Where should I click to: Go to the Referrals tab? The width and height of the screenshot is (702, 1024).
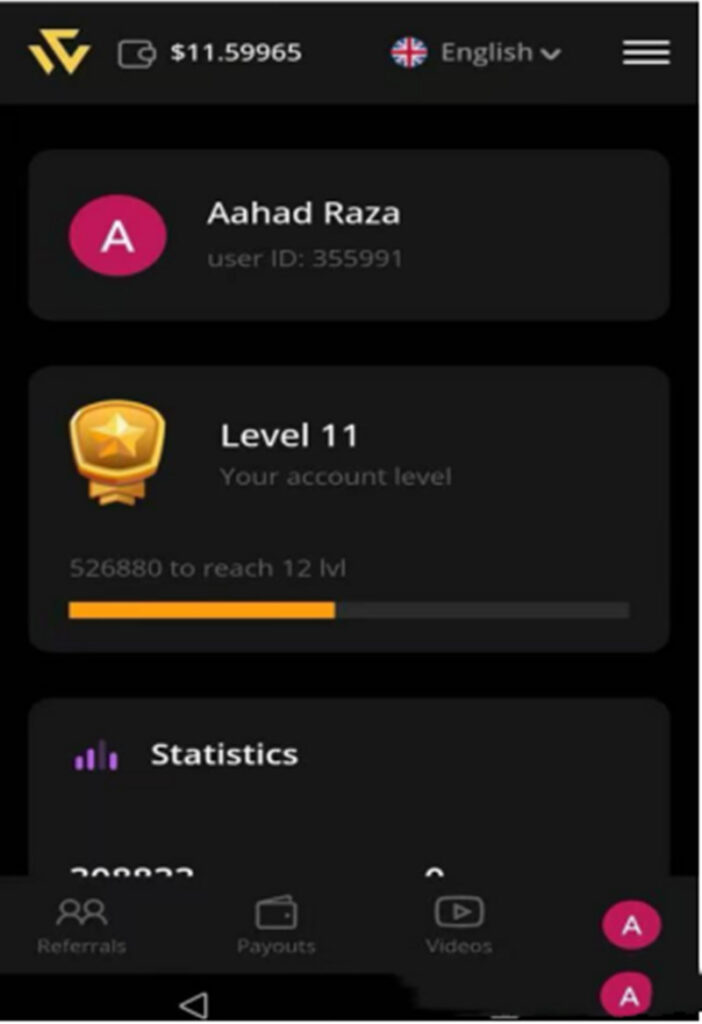click(x=82, y=926)
